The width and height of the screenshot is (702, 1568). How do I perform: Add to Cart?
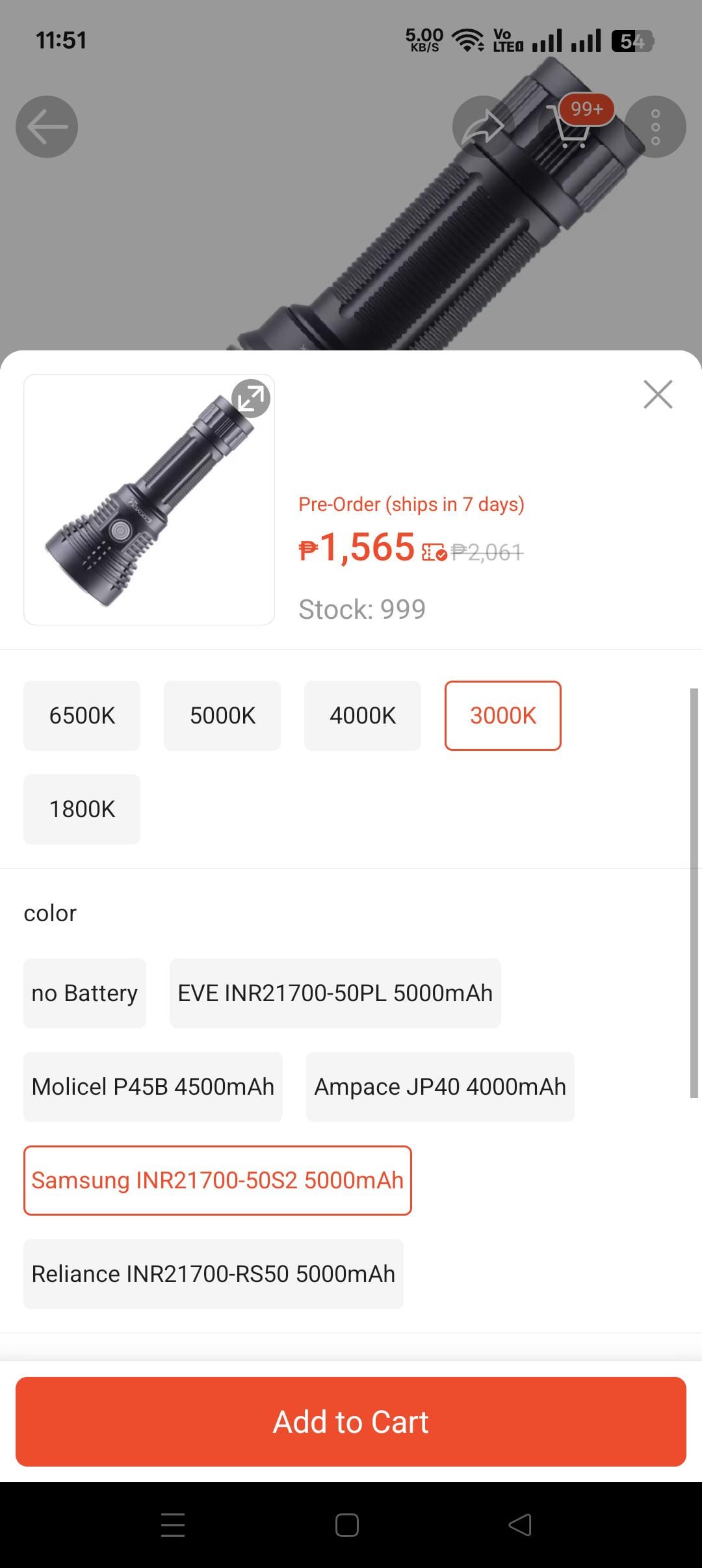coord(351,1422)
